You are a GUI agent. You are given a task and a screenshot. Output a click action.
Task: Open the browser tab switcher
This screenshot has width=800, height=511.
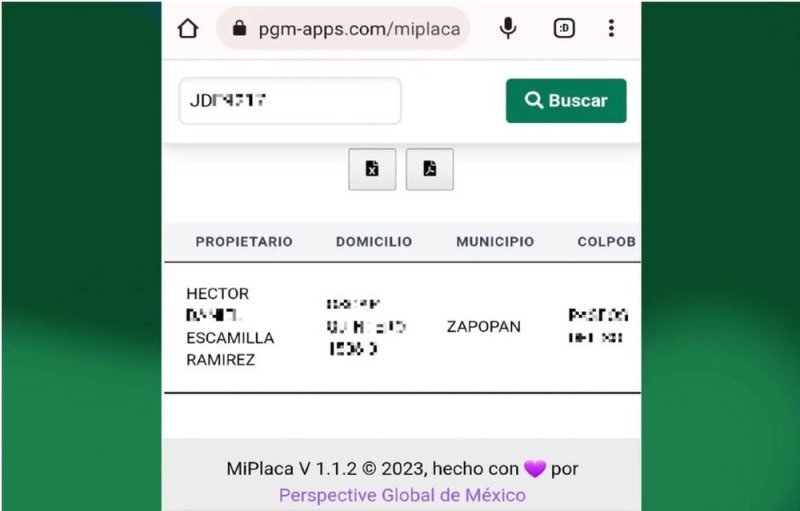click(564, 29)
